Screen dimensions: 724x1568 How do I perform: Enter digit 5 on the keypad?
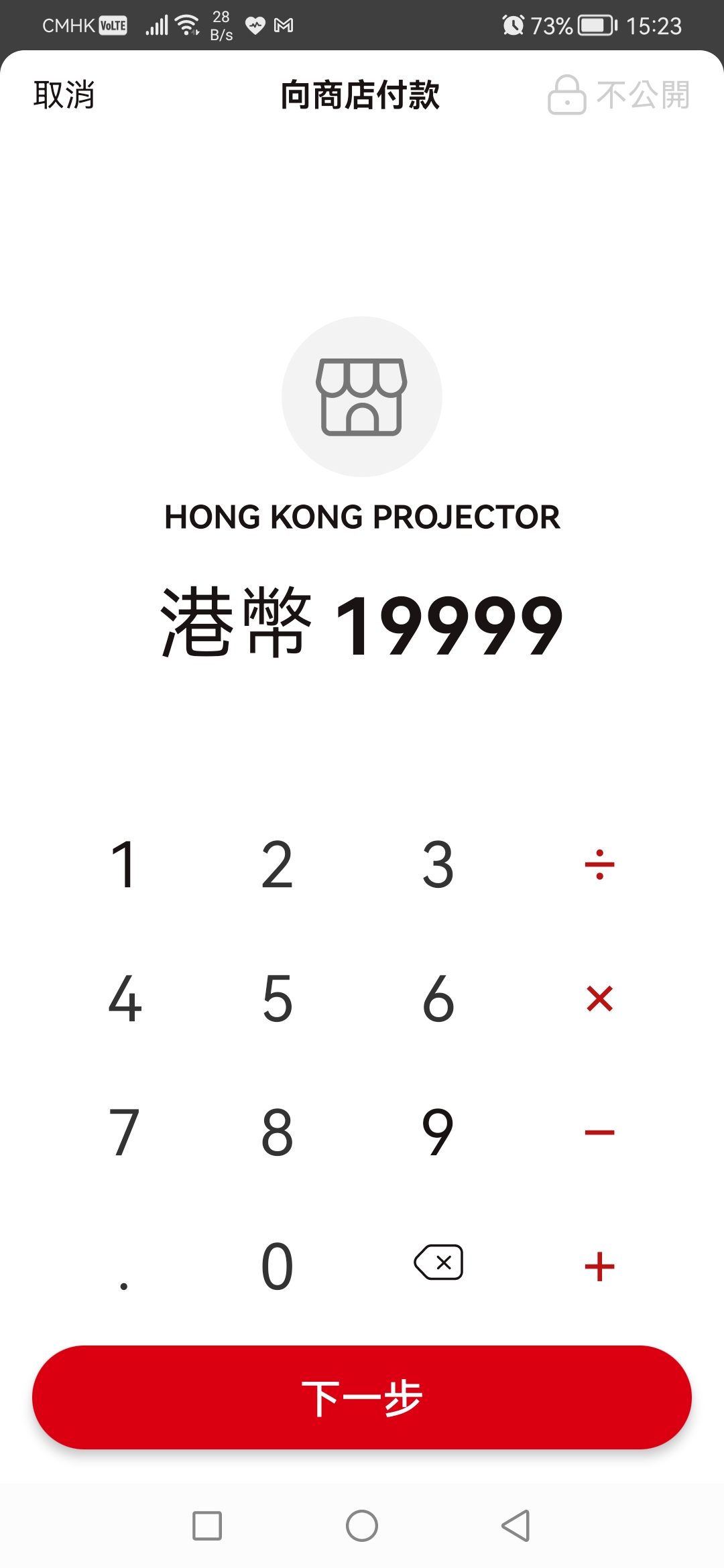(277, 998)
